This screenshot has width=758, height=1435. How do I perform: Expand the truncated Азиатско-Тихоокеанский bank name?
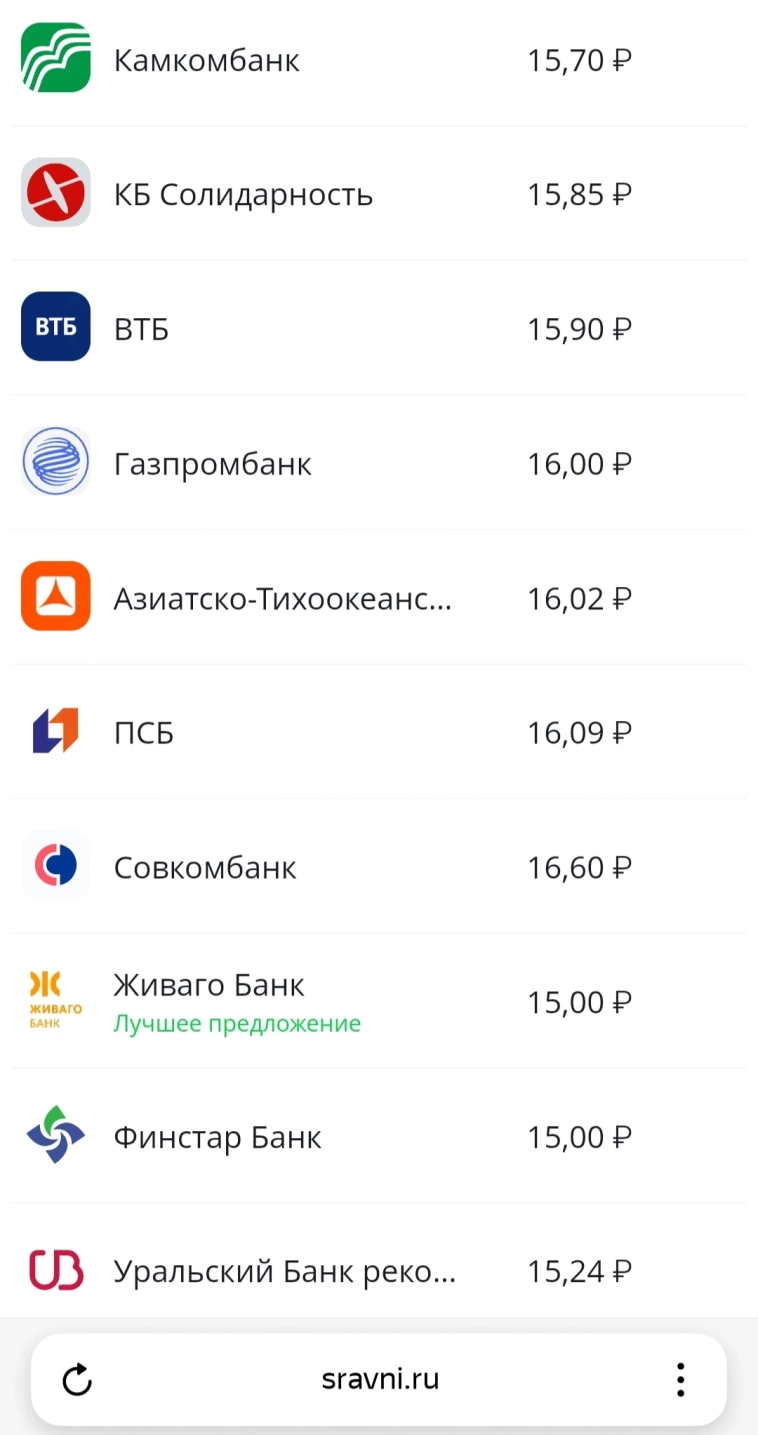[283, 597]
